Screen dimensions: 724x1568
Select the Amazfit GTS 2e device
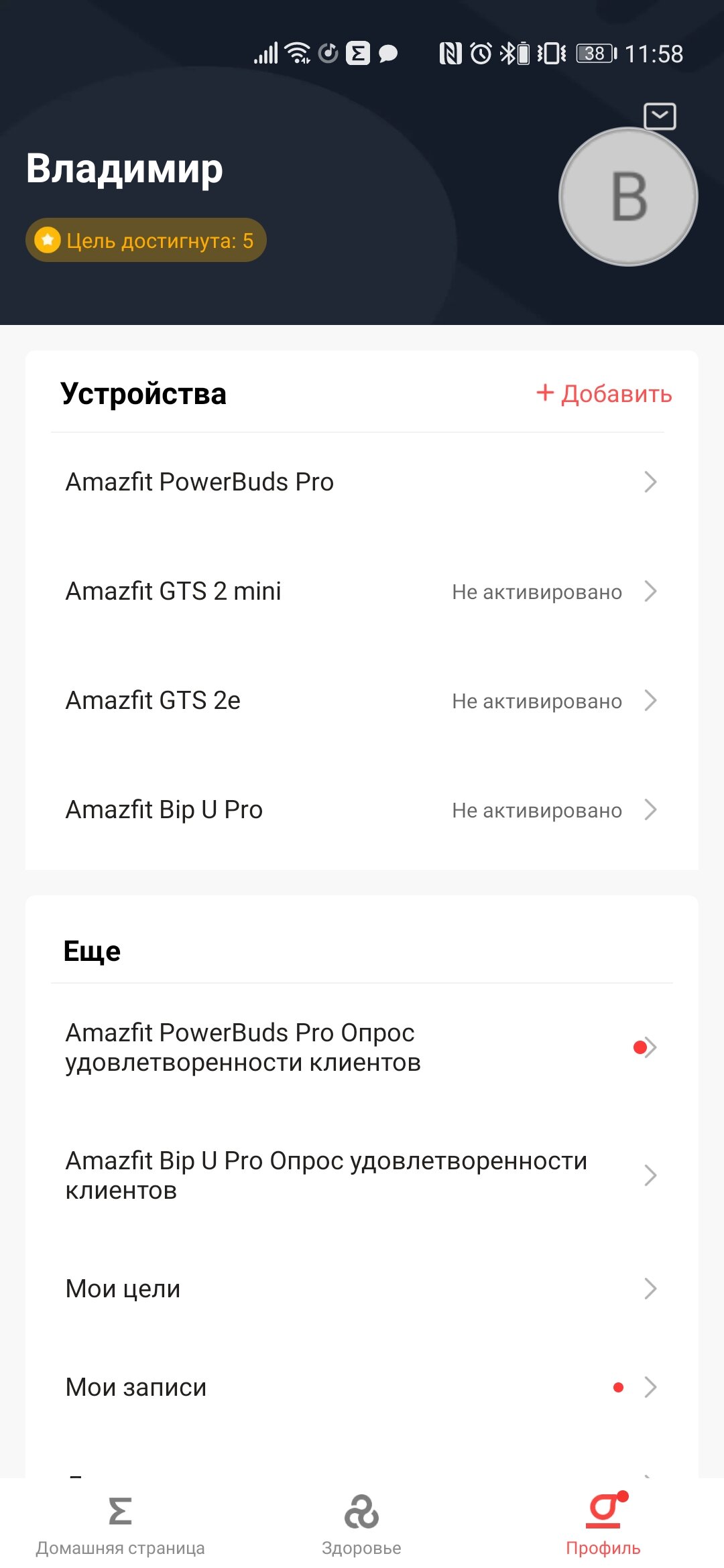[362, 700]
